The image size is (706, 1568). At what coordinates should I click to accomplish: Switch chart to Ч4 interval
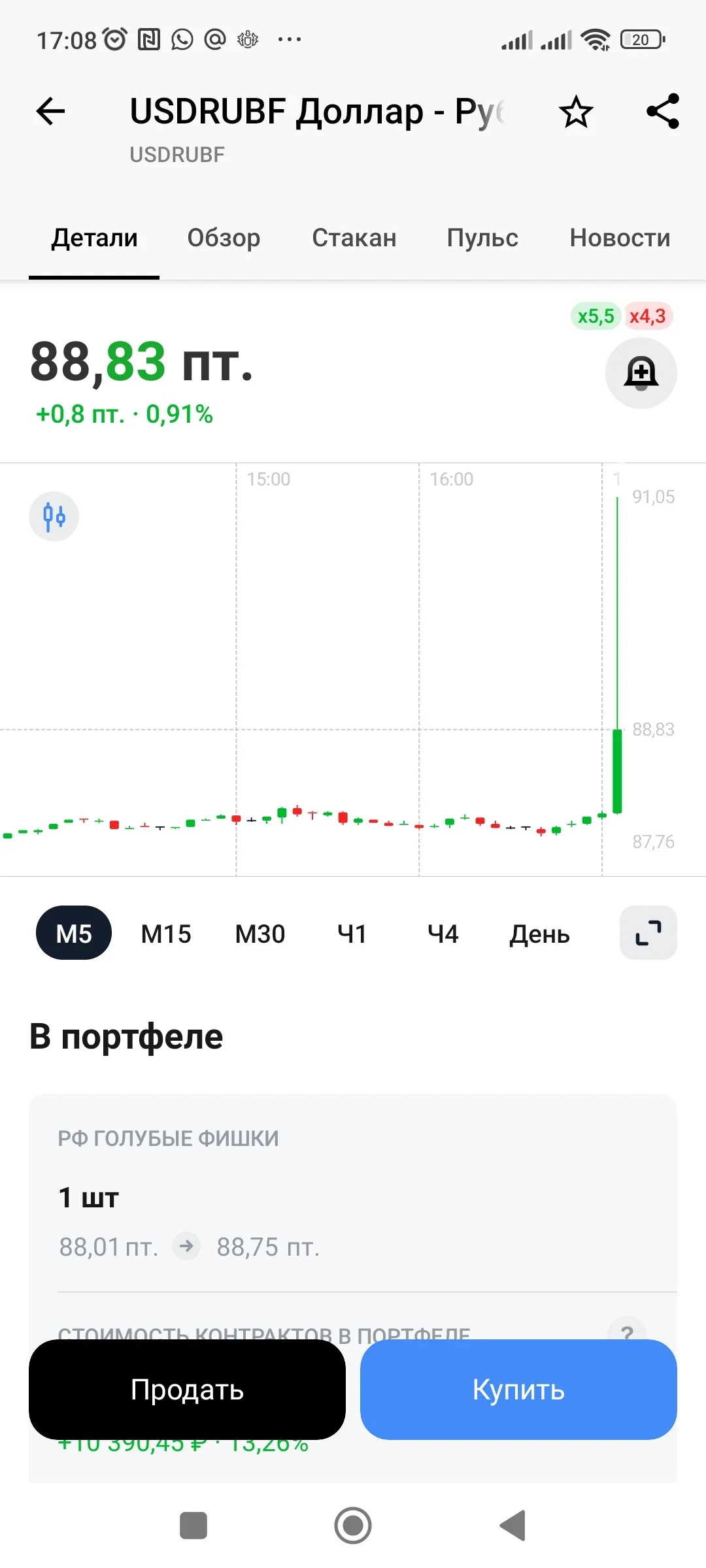(x=443, y=933)
